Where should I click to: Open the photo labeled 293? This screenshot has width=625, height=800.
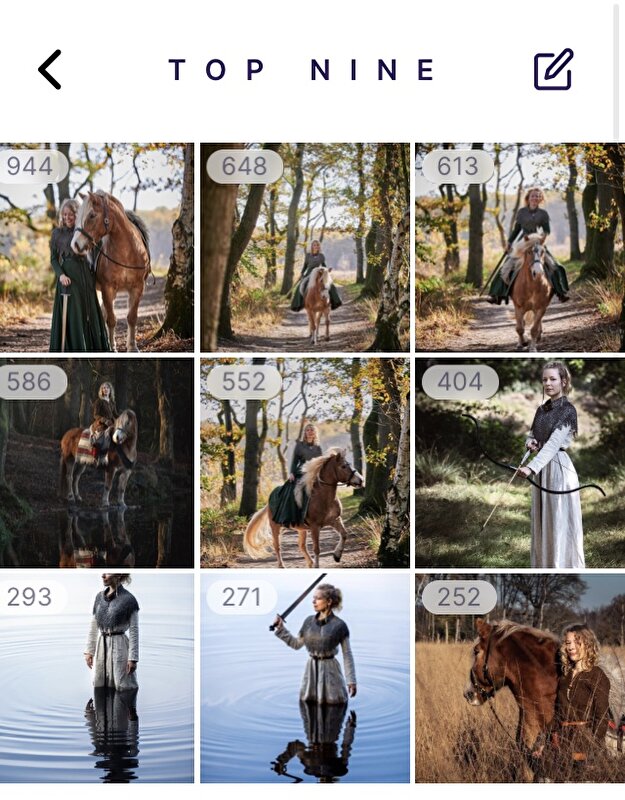pos(97,677)
